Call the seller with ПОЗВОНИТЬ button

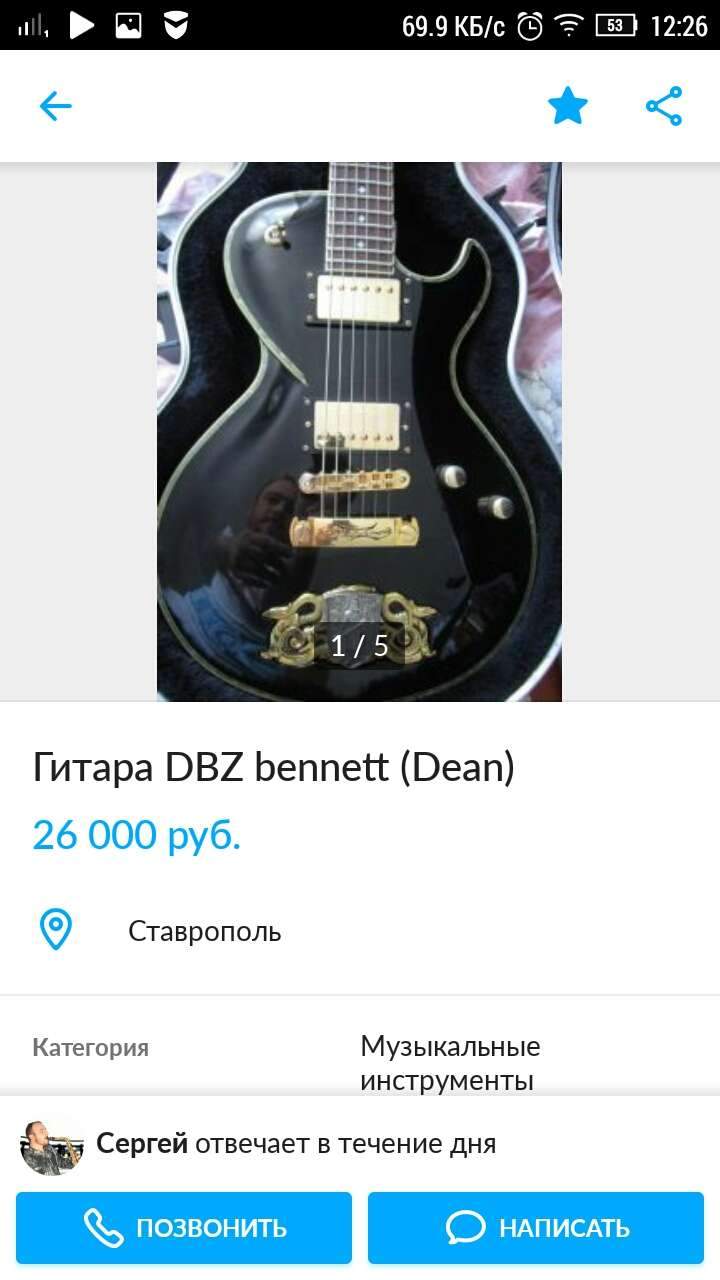[x=184, y=1227]
